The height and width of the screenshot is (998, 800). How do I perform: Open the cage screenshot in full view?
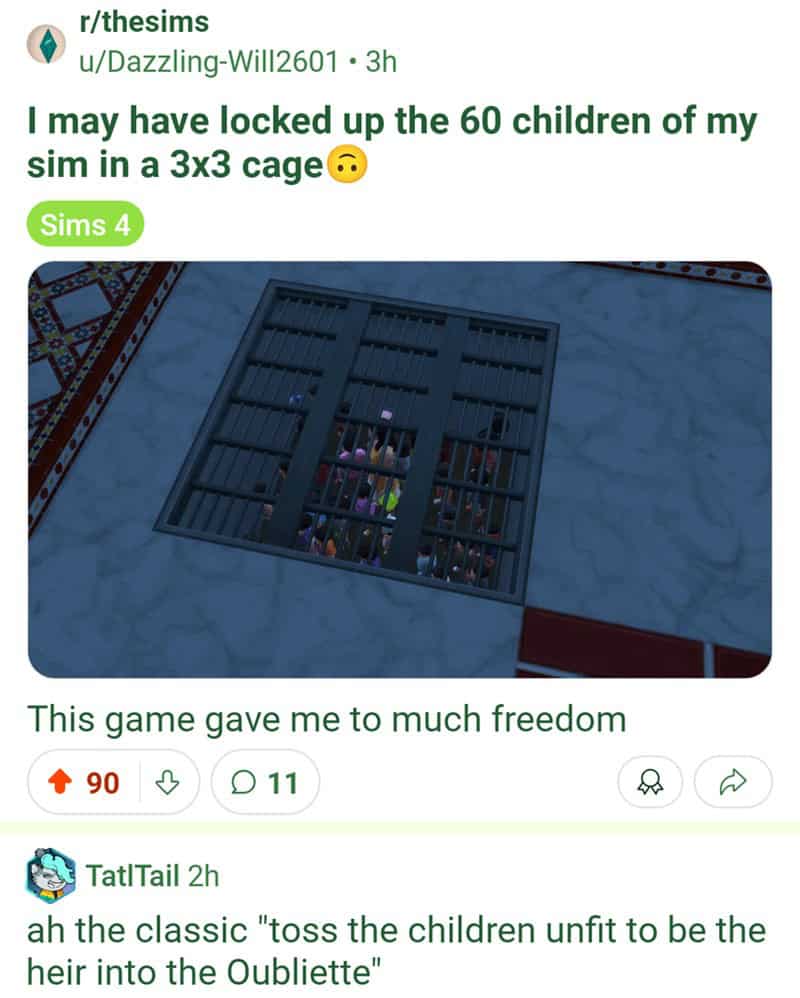pos(400,470)
